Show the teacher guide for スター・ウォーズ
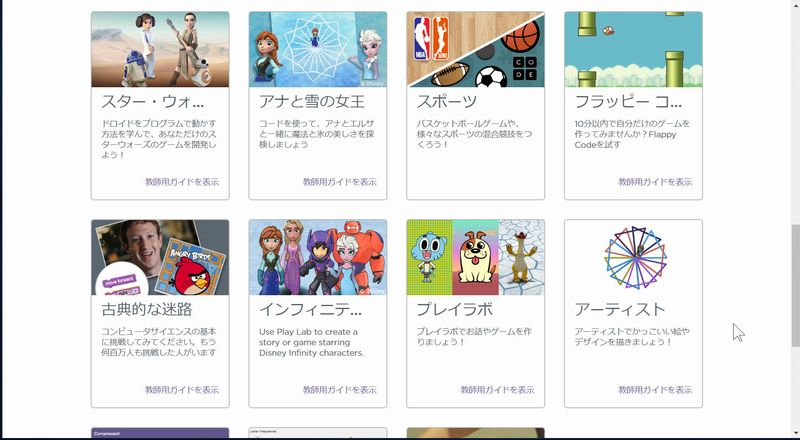 pyautogui.click(x=181, y=182)
